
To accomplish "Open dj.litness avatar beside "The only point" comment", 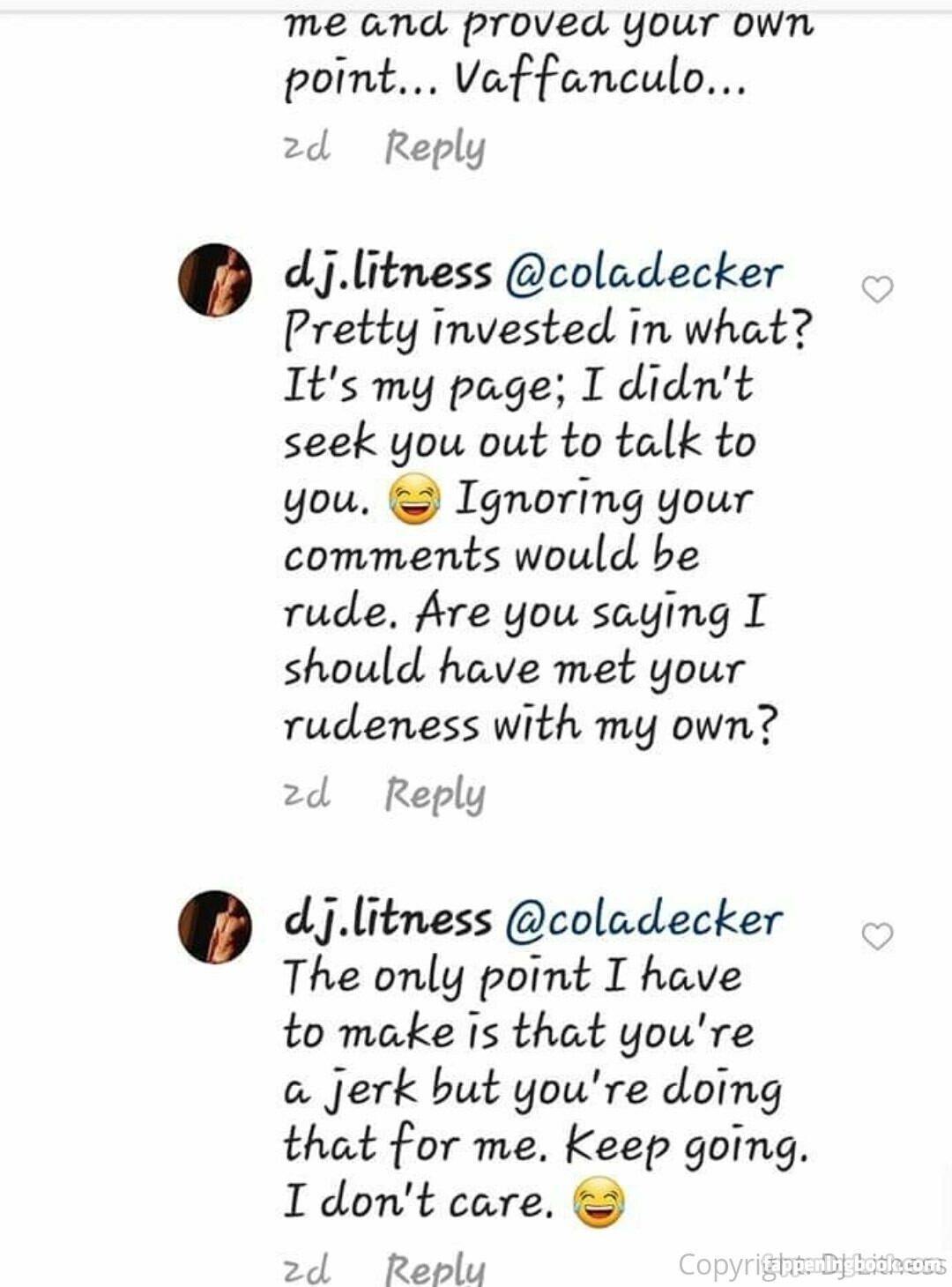I will [x=215, y=927].
